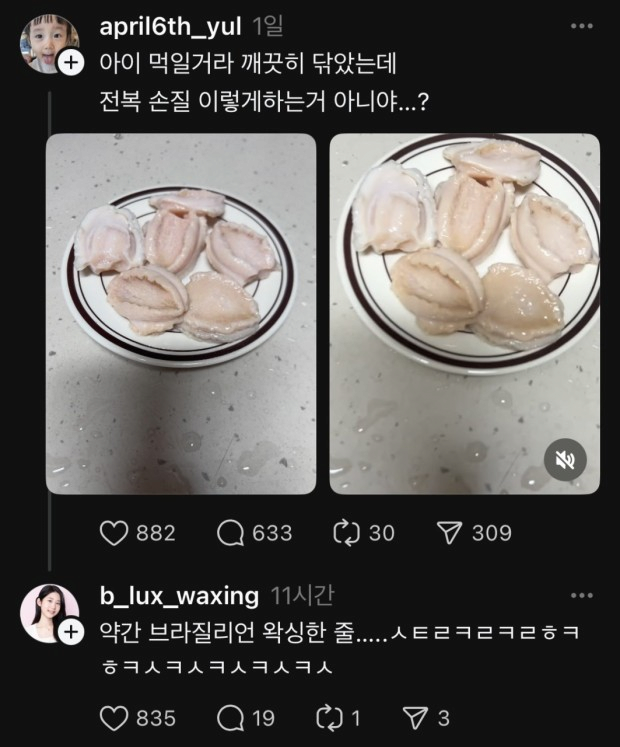Open the april6th_yul profile name
Screen dimensions: 620x747
[170, 27]
